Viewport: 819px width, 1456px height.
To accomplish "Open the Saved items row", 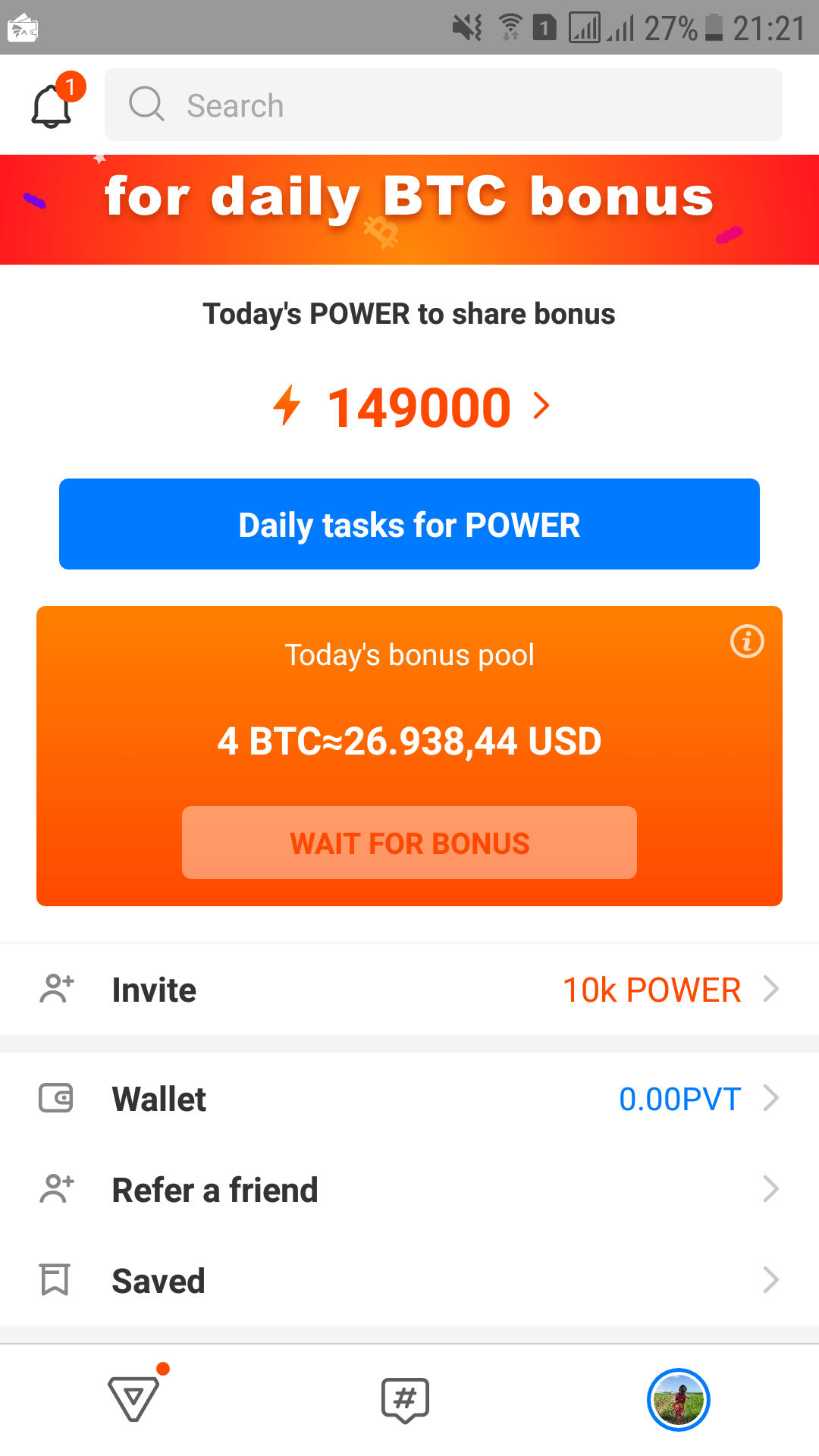I will pyautogui.click(x=409, y=1281).
